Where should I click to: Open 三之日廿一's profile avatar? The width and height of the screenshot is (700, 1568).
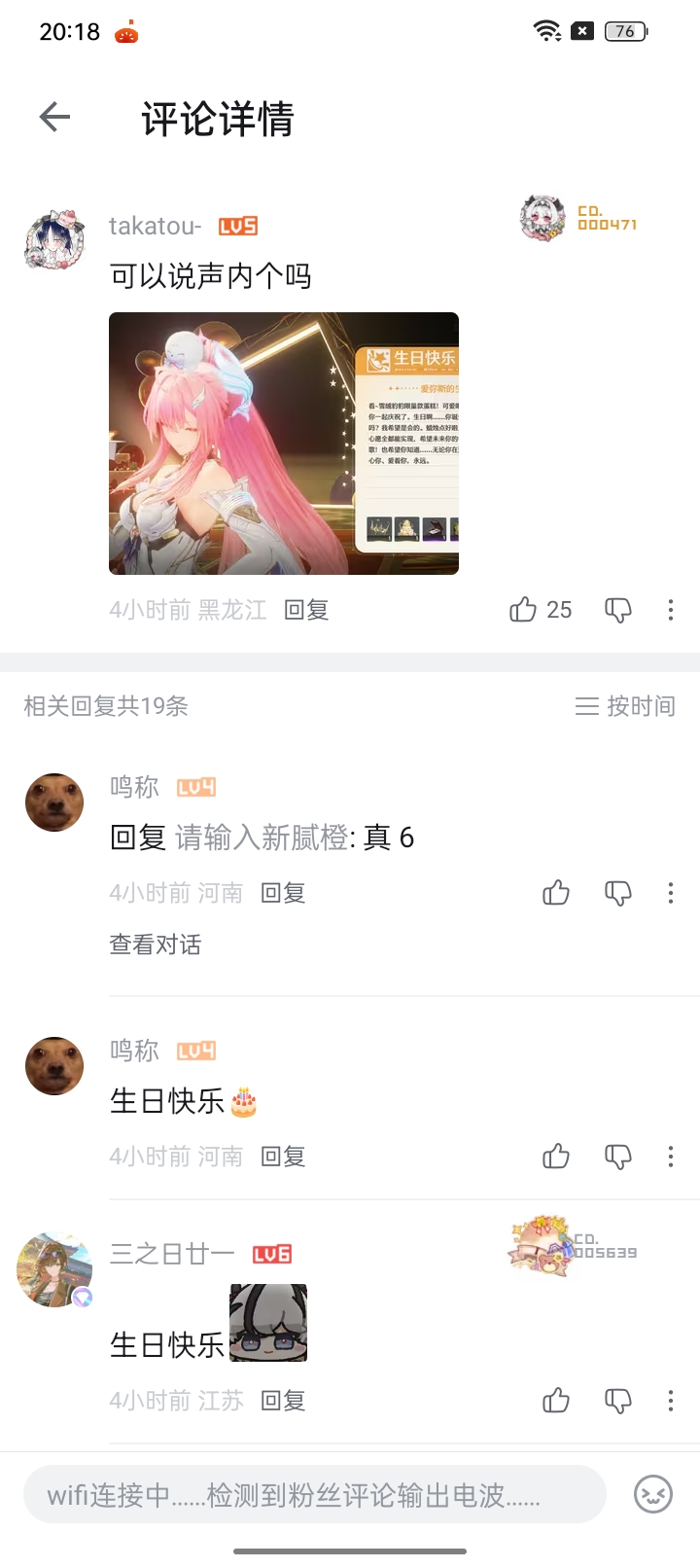coord(54,1269)
